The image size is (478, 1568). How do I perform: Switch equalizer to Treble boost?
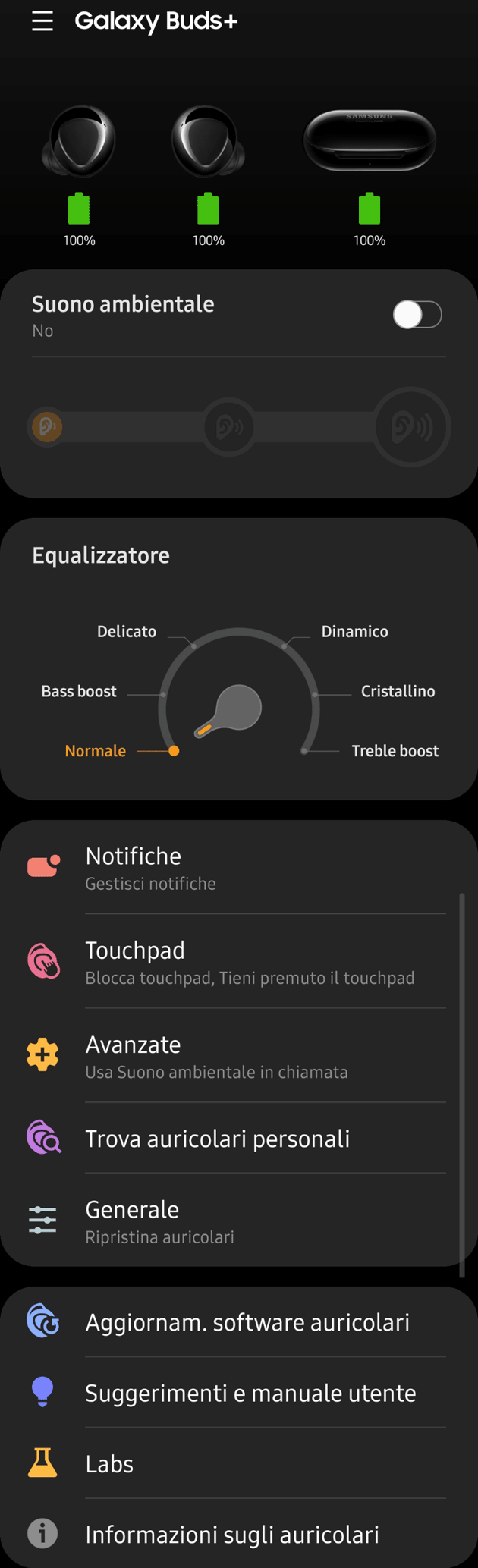[x=395, y=751]
